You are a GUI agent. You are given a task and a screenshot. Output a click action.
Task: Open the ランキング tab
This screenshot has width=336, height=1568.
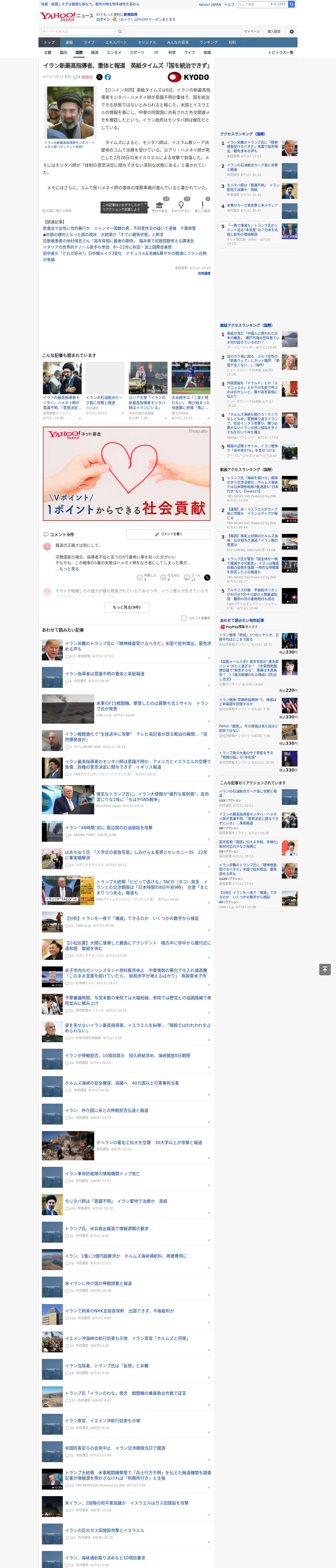coord(209,43)
